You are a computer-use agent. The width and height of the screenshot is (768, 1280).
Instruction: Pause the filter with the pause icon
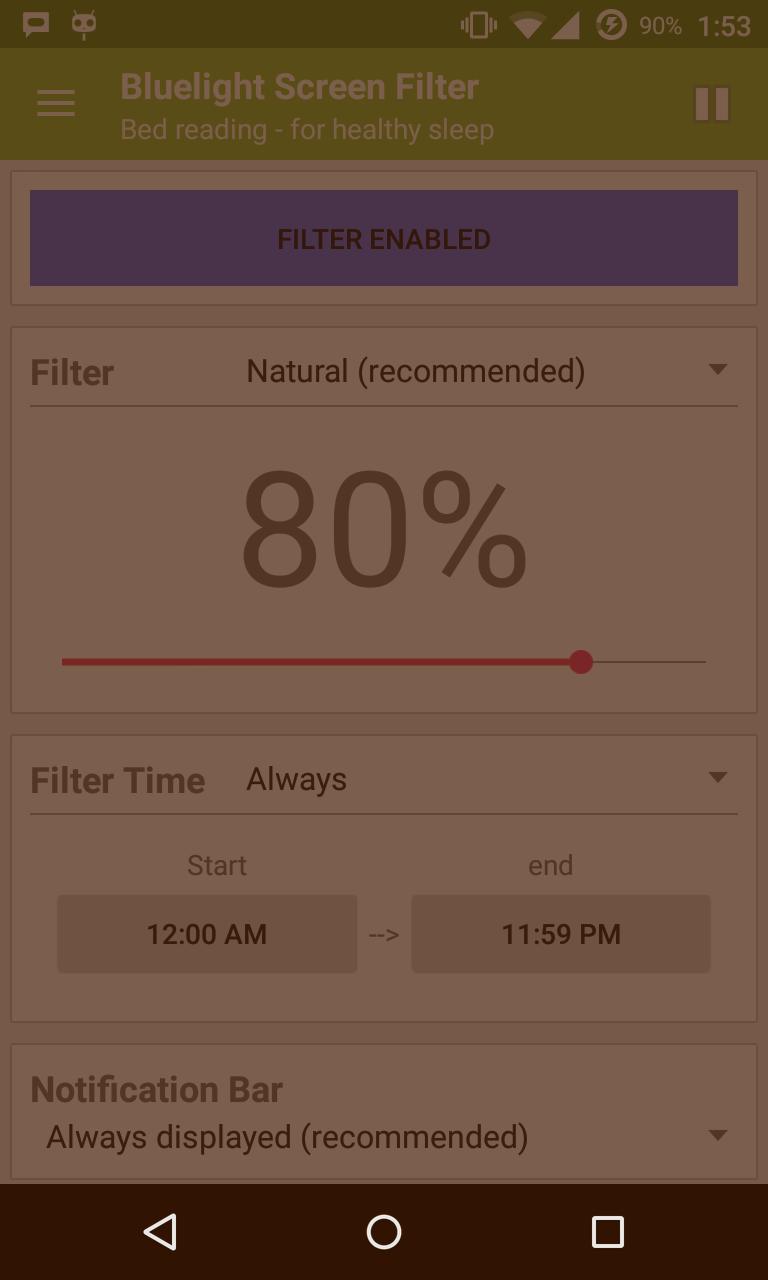pyautogui.click(x=711, y=104)
